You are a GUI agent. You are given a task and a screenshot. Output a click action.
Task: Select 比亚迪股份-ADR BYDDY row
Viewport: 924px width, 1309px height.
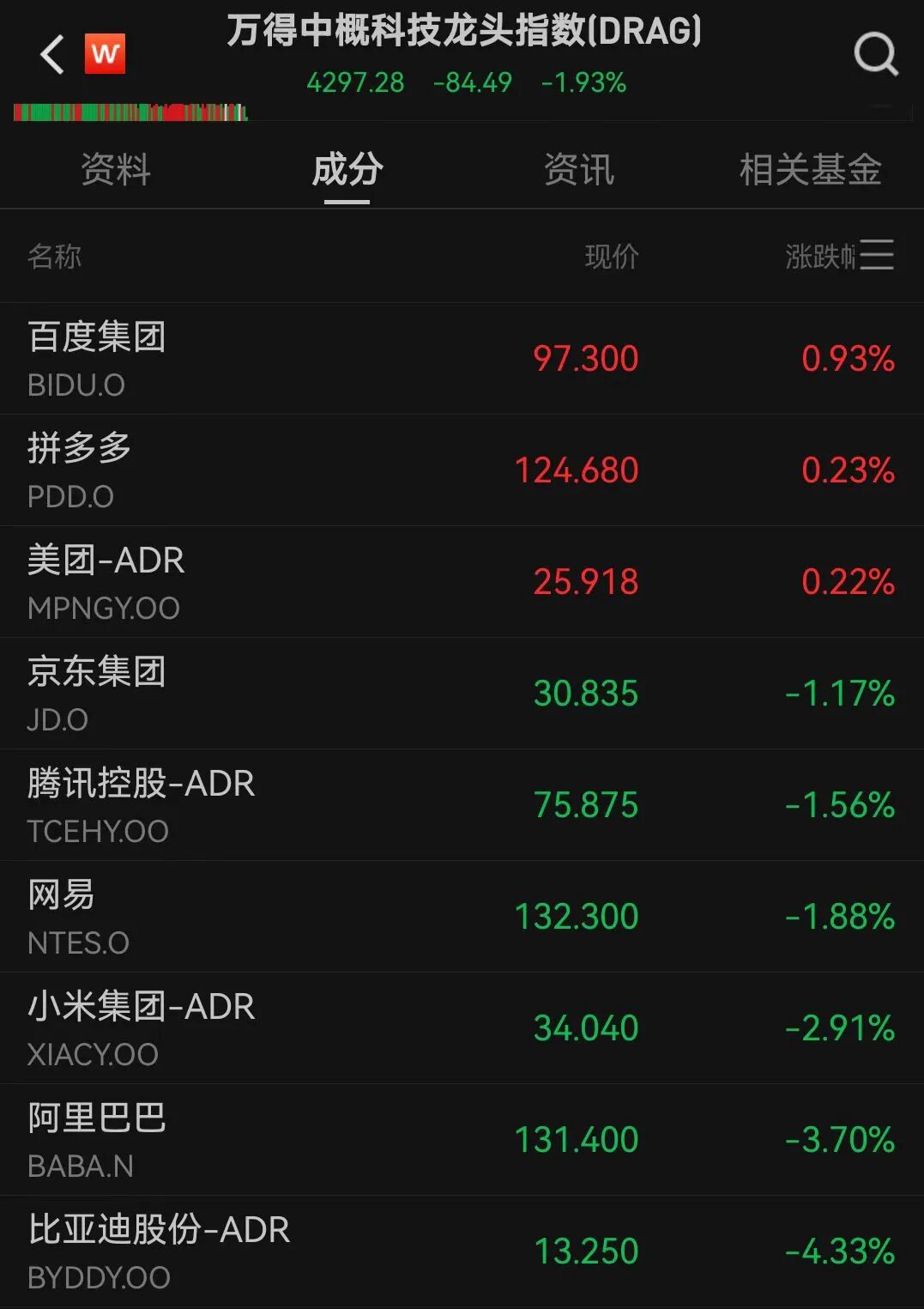[462, 1251]
